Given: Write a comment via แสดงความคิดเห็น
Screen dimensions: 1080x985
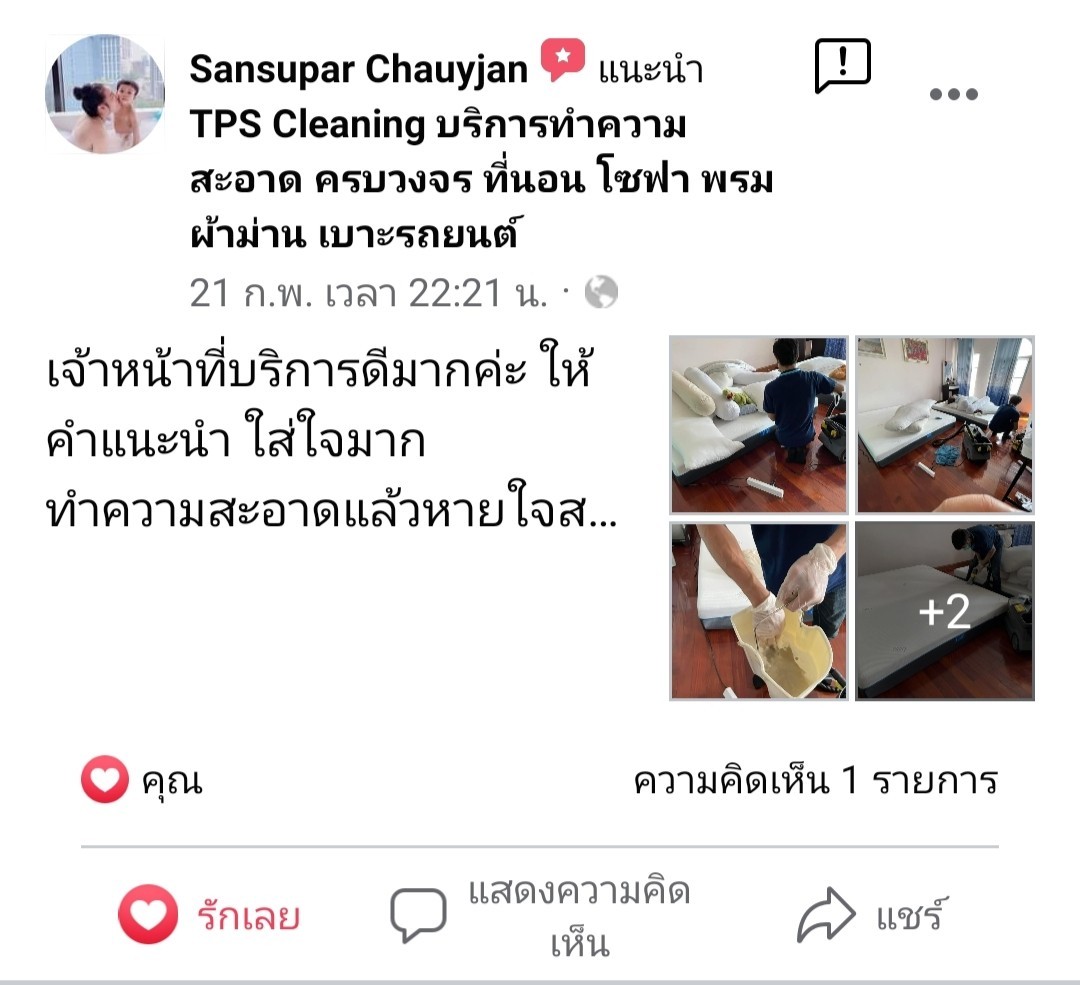Looking at the screenshot, I should [x=540, y=917].
